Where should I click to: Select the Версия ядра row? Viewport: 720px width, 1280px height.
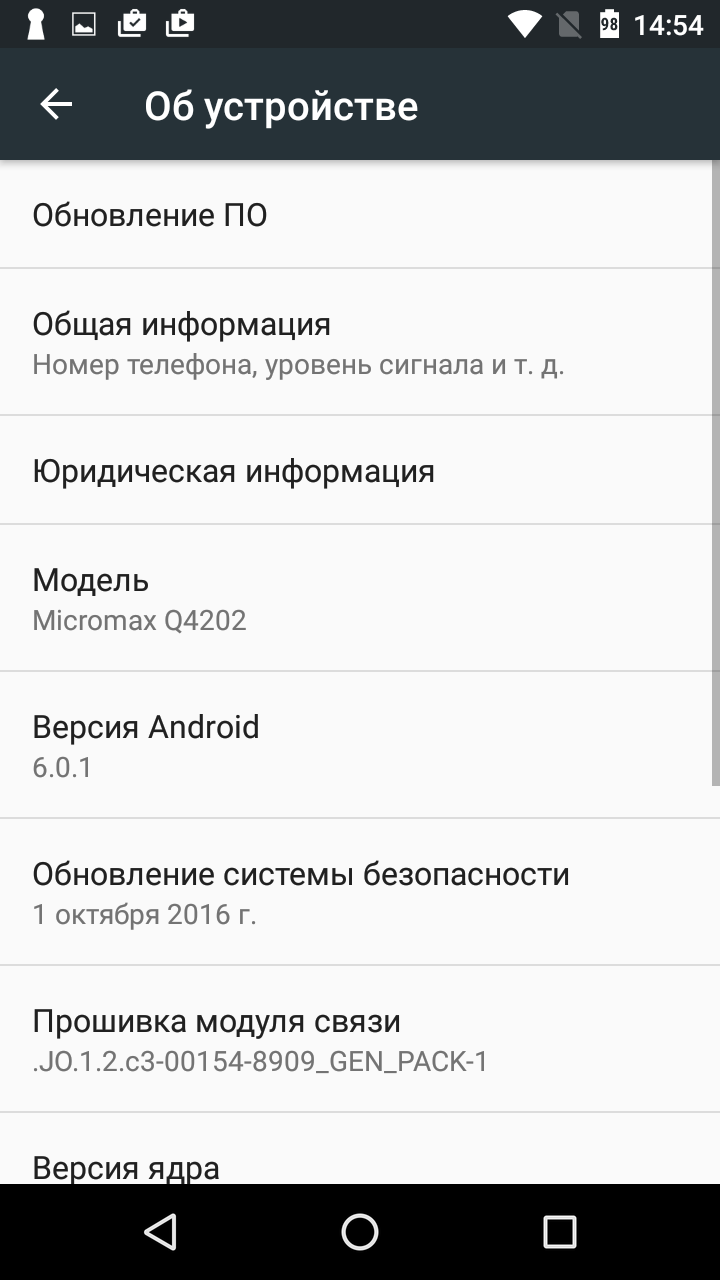coord(360,1149)
